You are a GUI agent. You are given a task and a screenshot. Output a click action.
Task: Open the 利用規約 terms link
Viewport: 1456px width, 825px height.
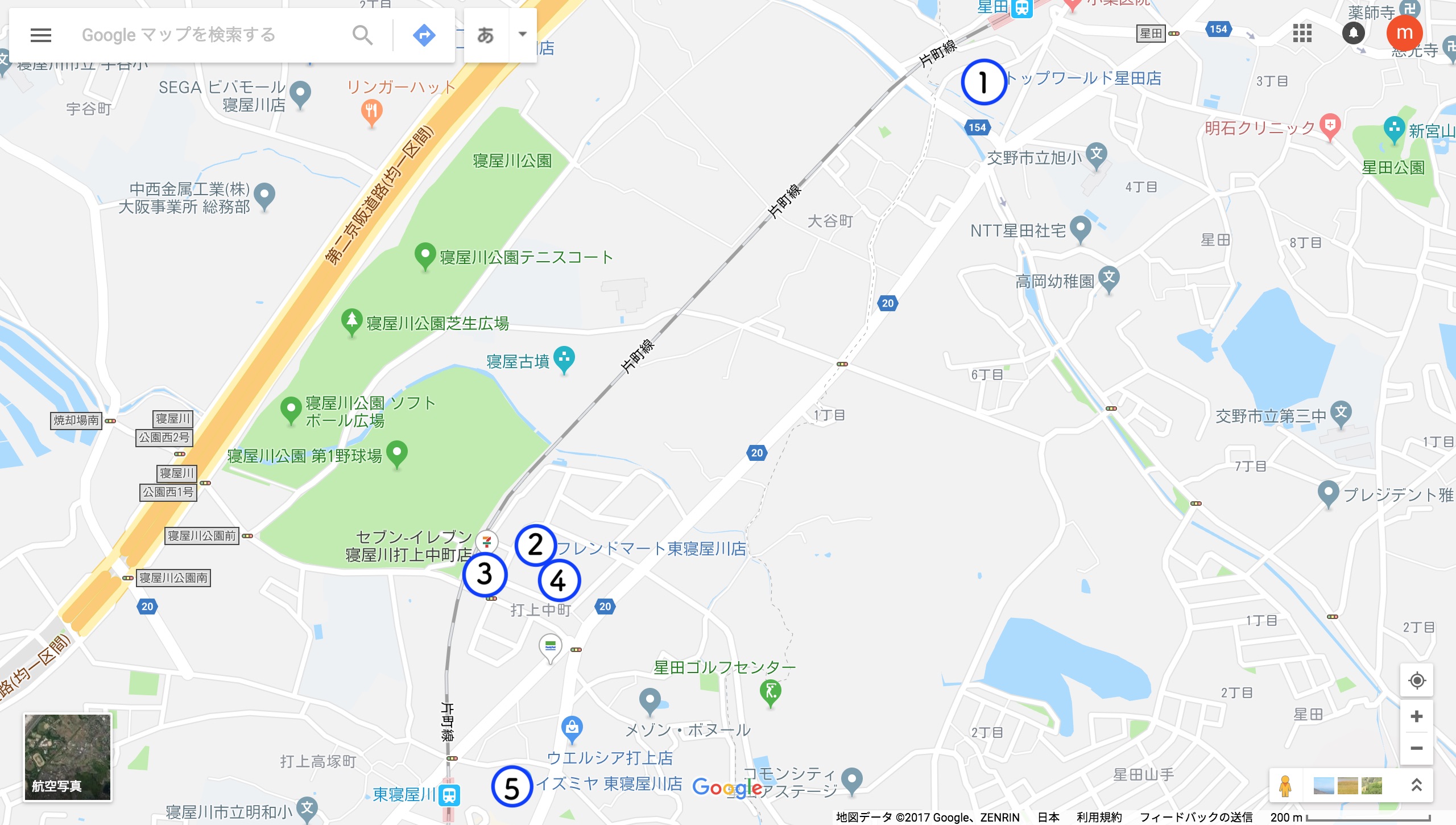pyautogui.click(x=1099, y=818)
